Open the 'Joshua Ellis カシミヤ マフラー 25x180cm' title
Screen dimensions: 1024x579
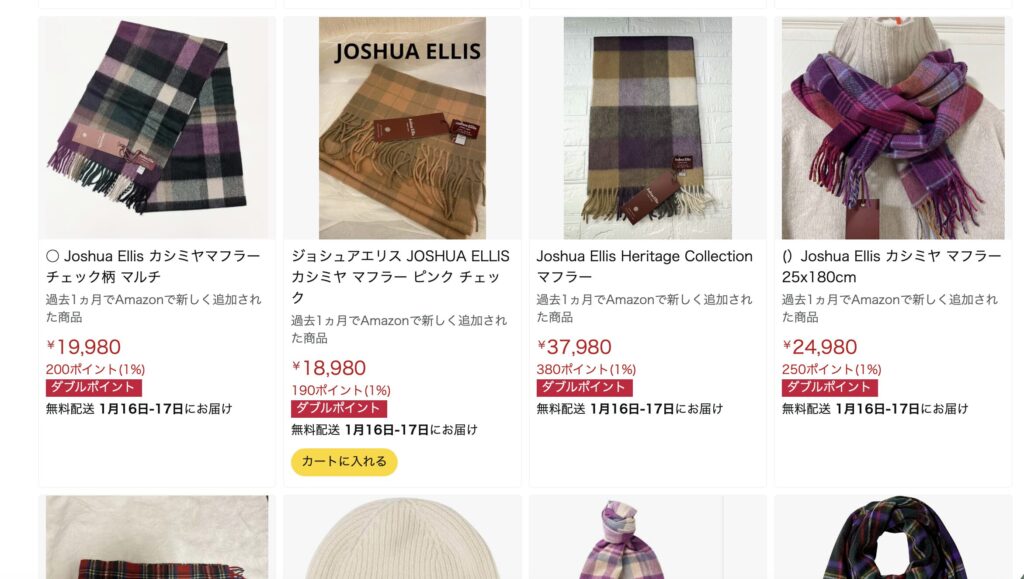point(890,266)
